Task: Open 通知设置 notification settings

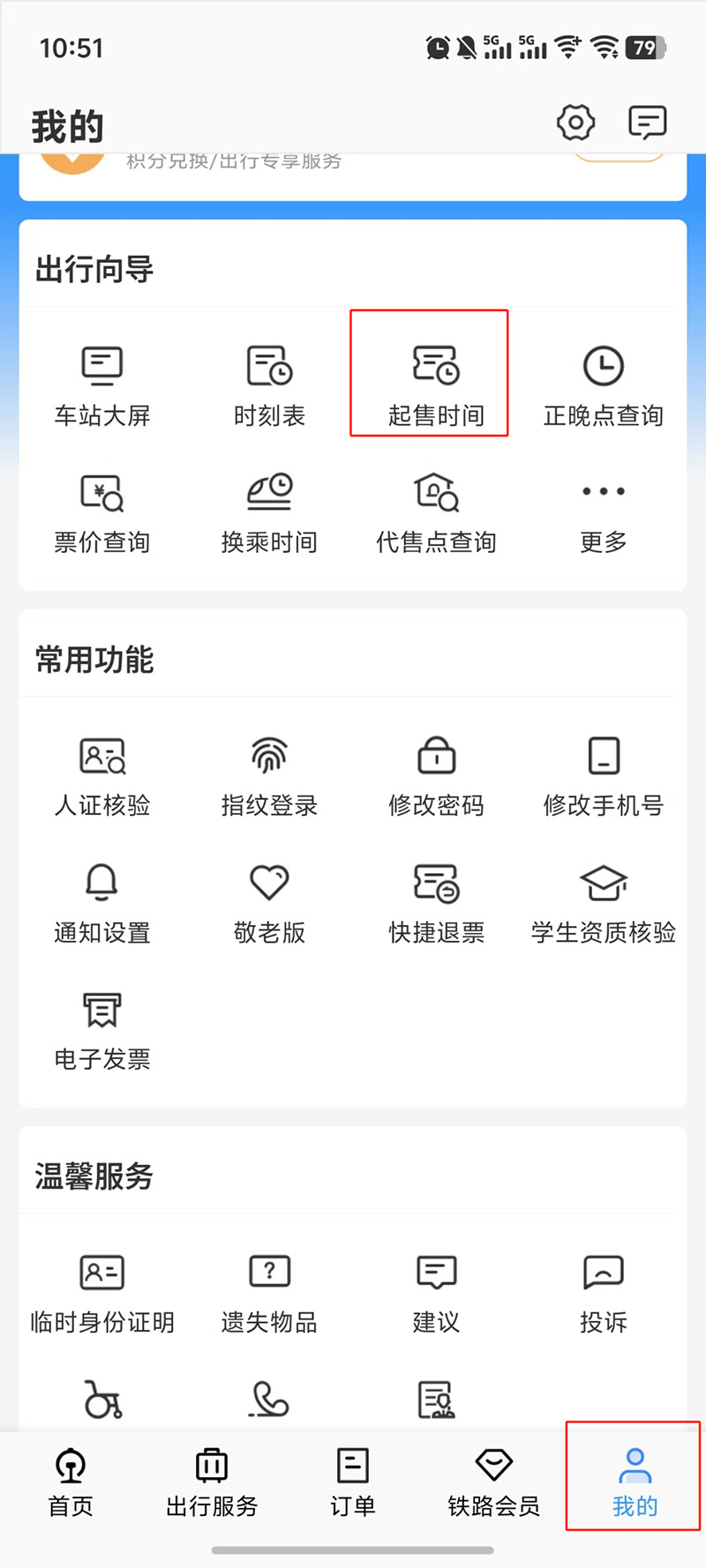Action: pos(102,903)
